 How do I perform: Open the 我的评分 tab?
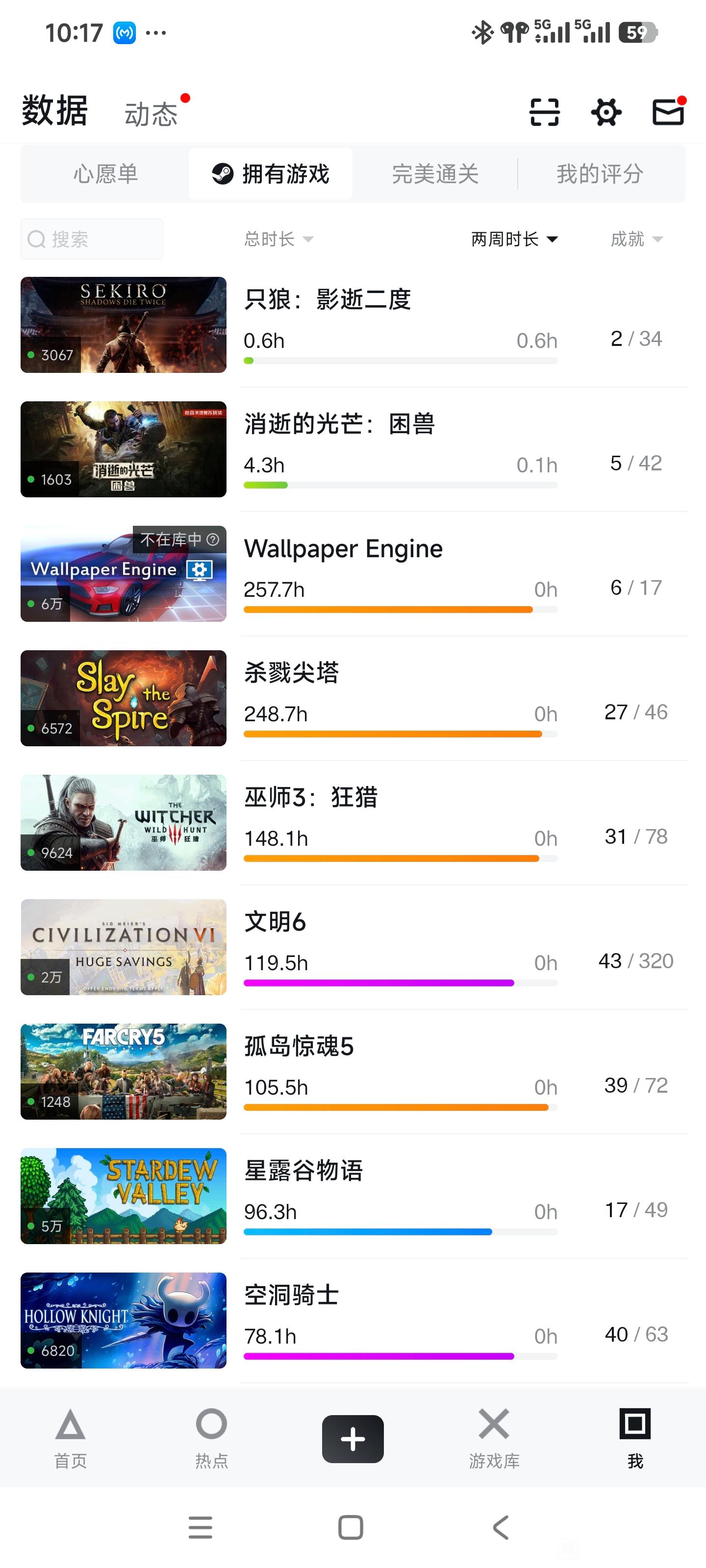600,174
